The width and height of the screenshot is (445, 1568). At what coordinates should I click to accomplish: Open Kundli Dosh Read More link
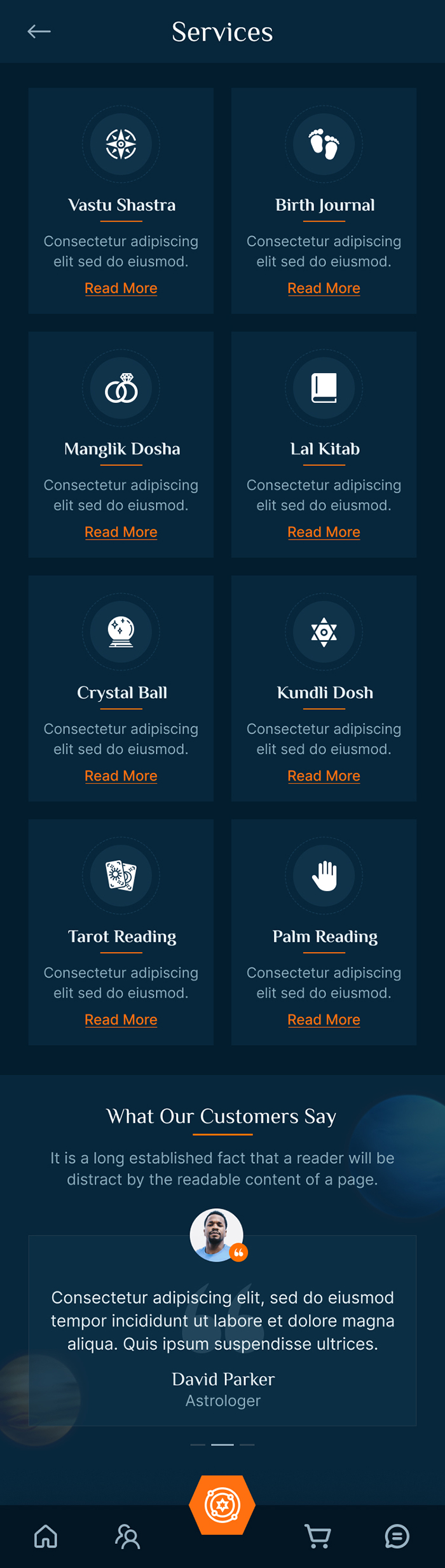(x=324, y=776)
